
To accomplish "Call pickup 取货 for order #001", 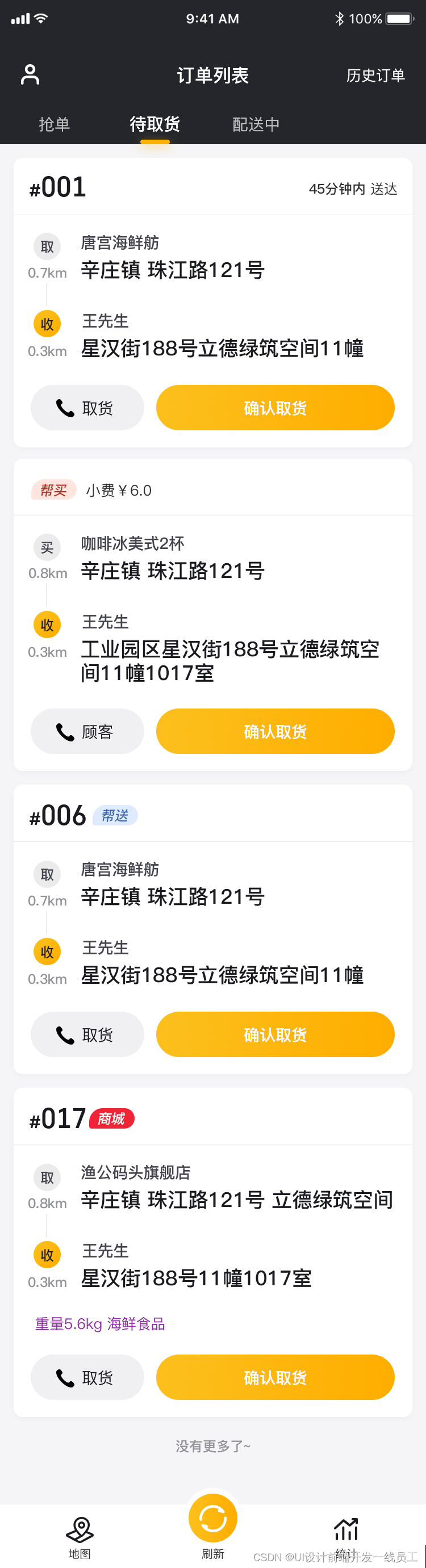I will [87, 408].
